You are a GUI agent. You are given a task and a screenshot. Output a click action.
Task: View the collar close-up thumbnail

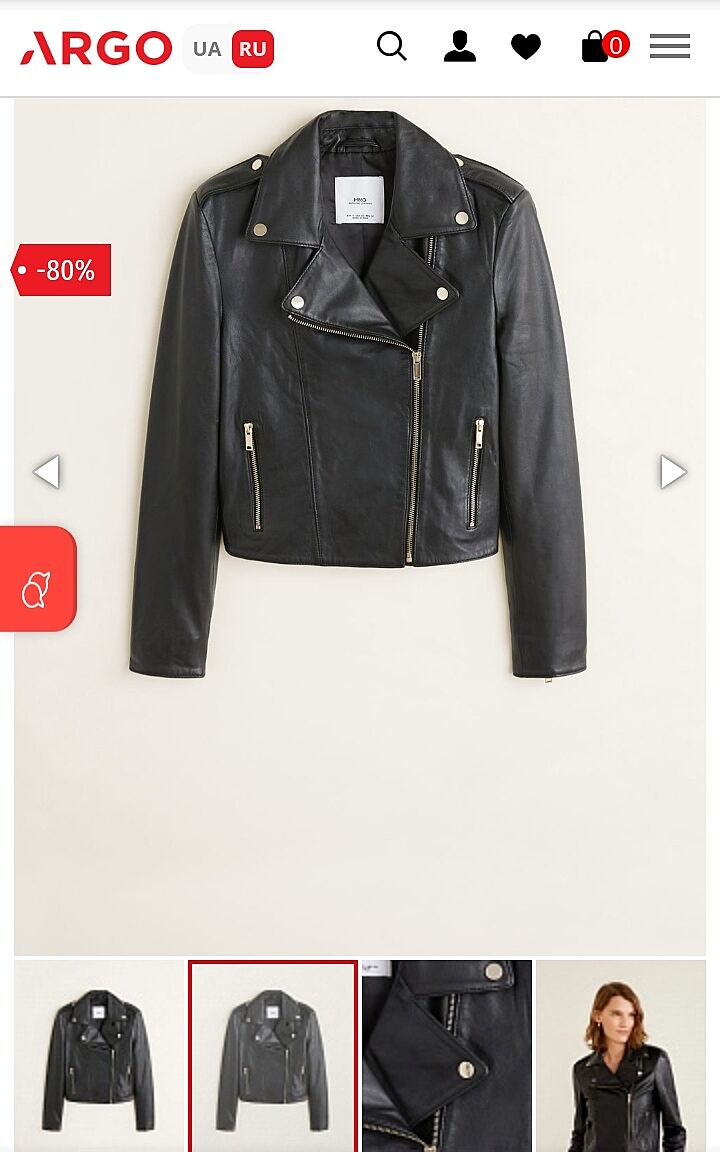tap(447, 1055)
